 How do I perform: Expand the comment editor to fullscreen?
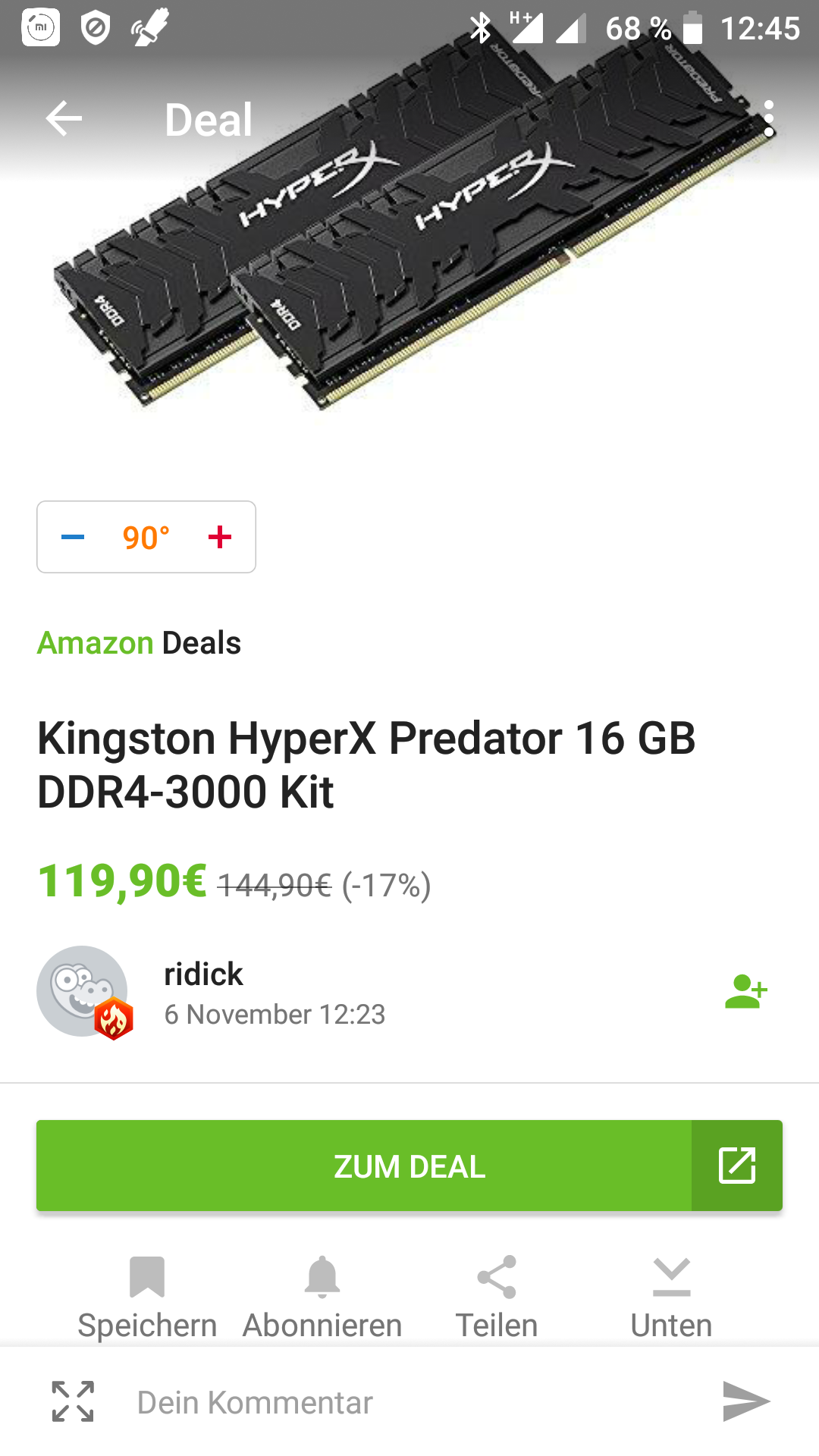tap(73, 1401)
